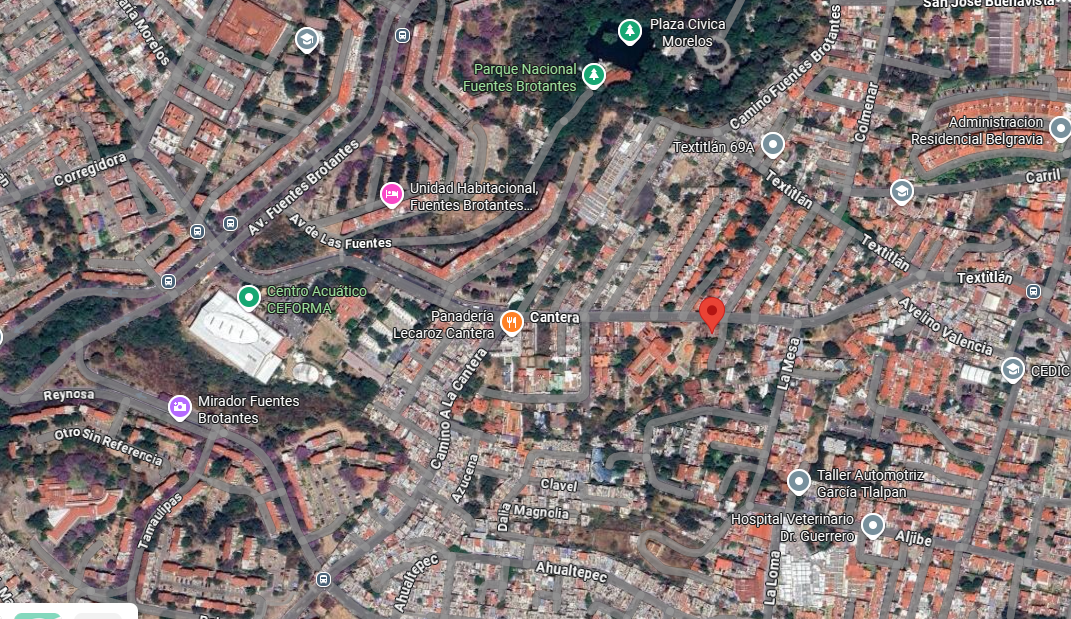Open the Textitlán 69A place marker
Screen dimensions: 1071x619
pyautogui.click(x=772, y=146)
